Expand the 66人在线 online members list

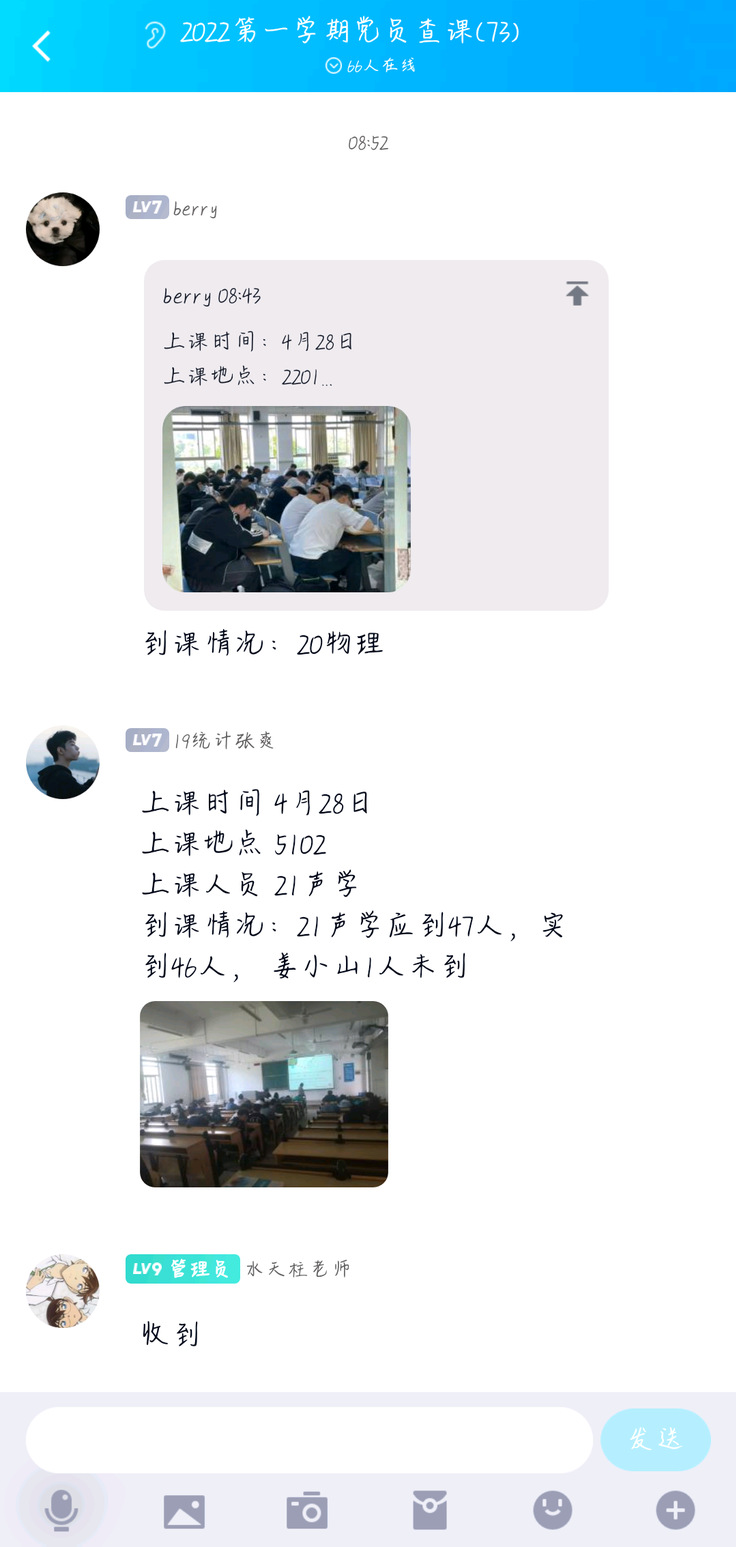[x=369, y=66]
